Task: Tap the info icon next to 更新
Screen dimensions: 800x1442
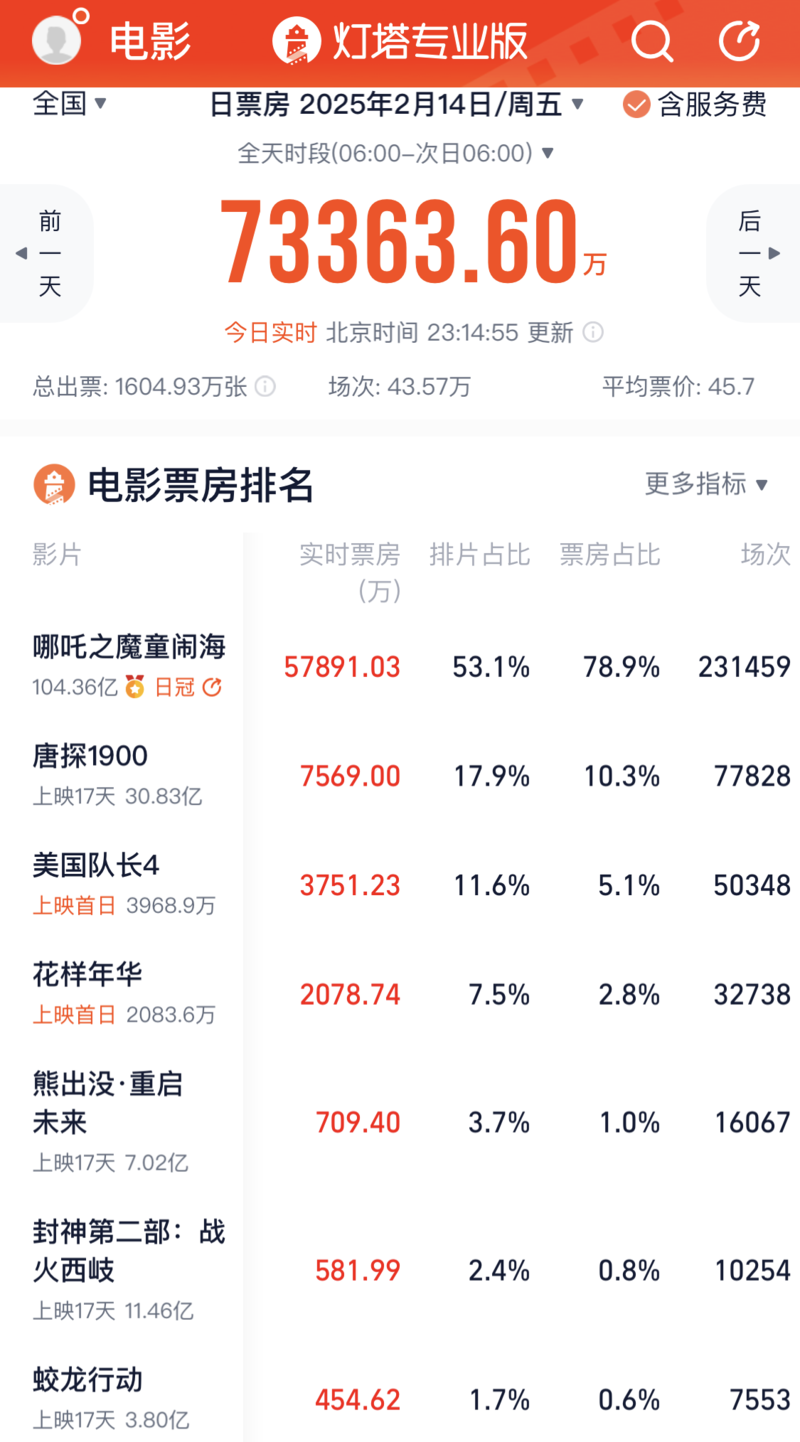Action: 593,333
